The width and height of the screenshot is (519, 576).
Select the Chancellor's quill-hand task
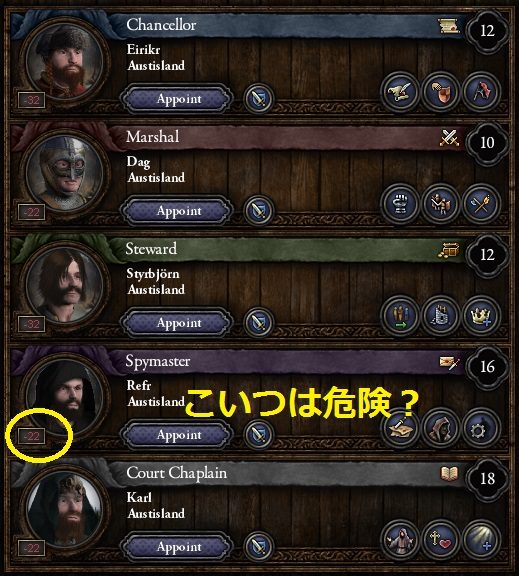click(x=400, y=91)
